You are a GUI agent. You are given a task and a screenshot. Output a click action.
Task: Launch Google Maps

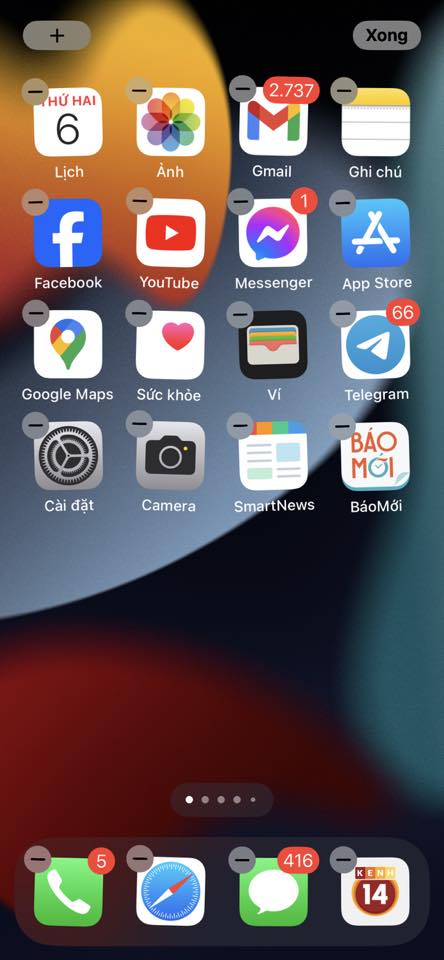pyautogui.click(x=68, y=344)
